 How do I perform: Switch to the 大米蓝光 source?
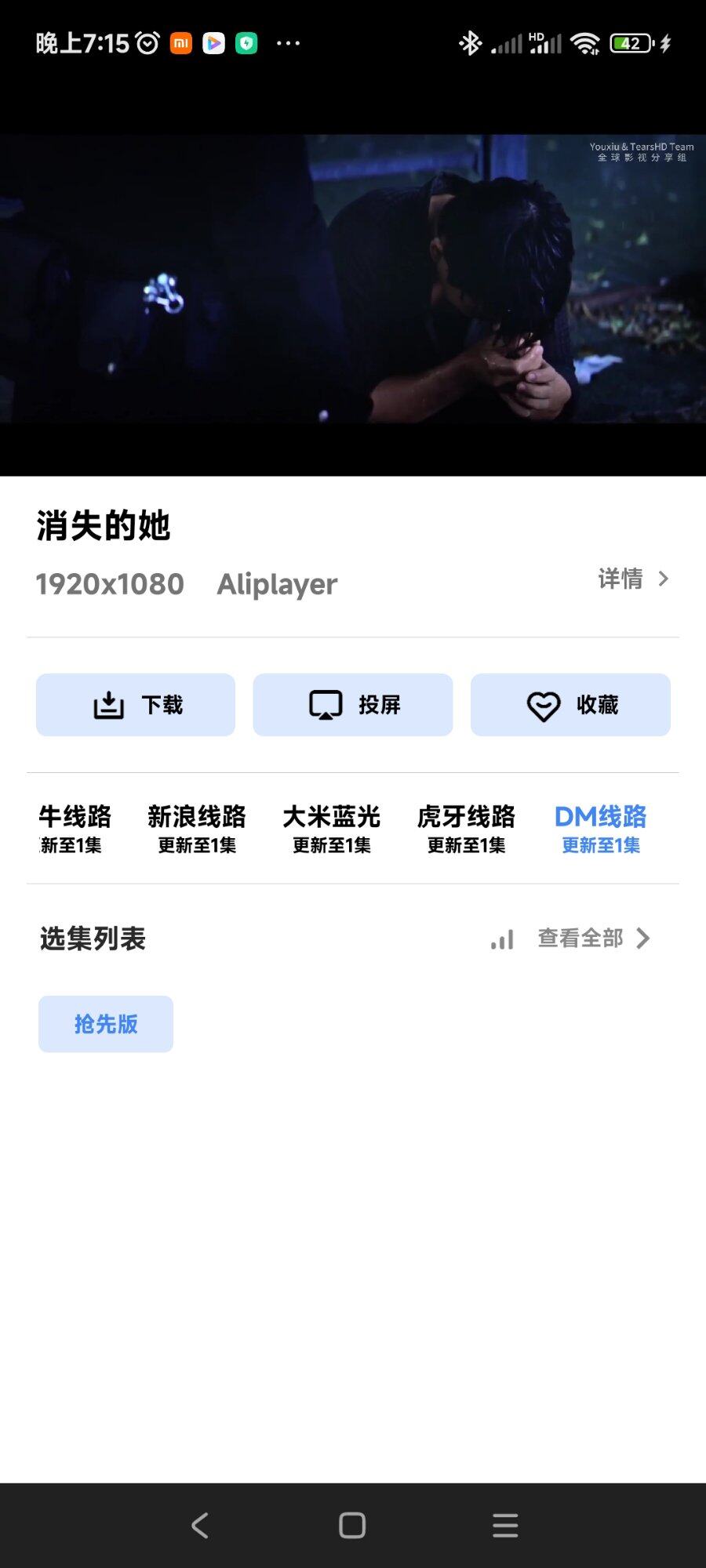point(331,828)
